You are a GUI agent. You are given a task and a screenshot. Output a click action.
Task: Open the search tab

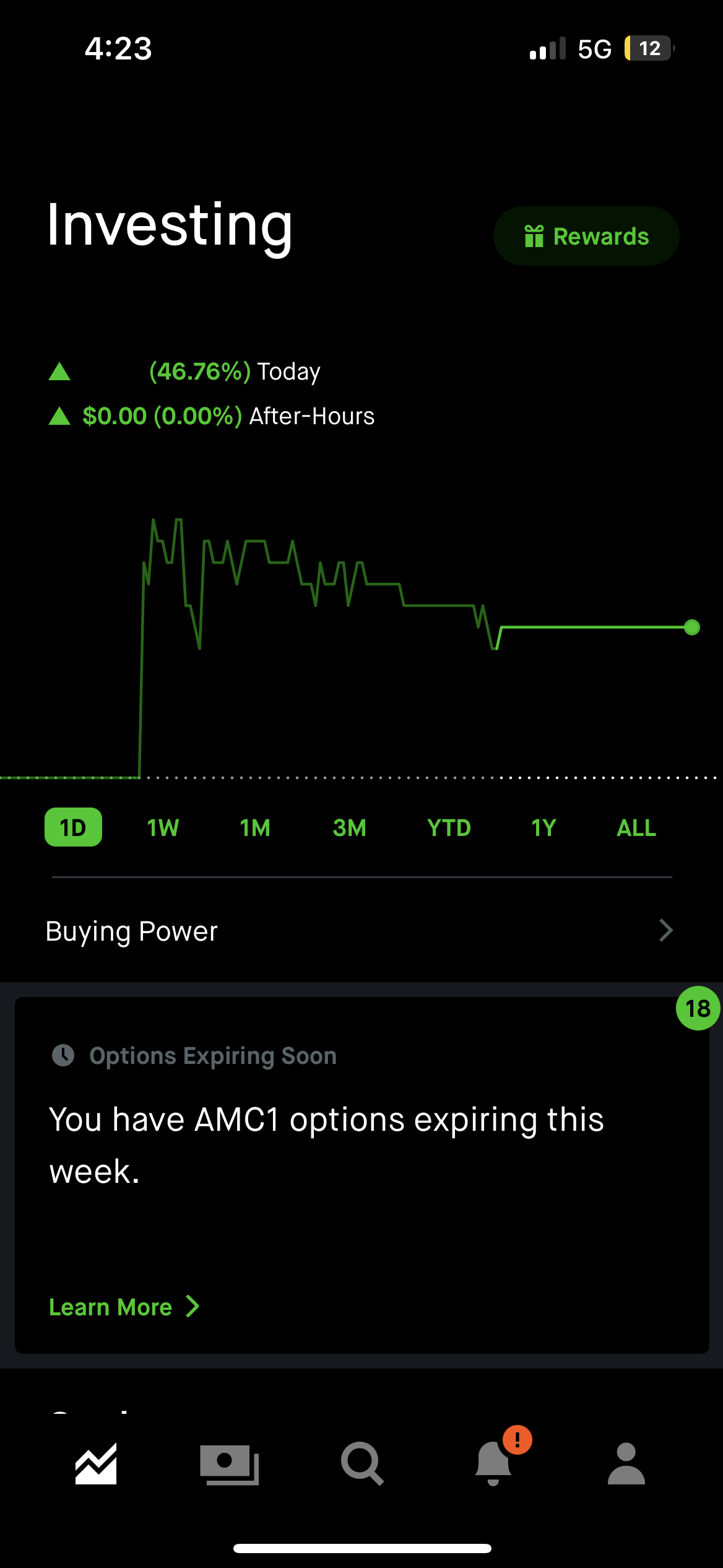coord(362,1464)
